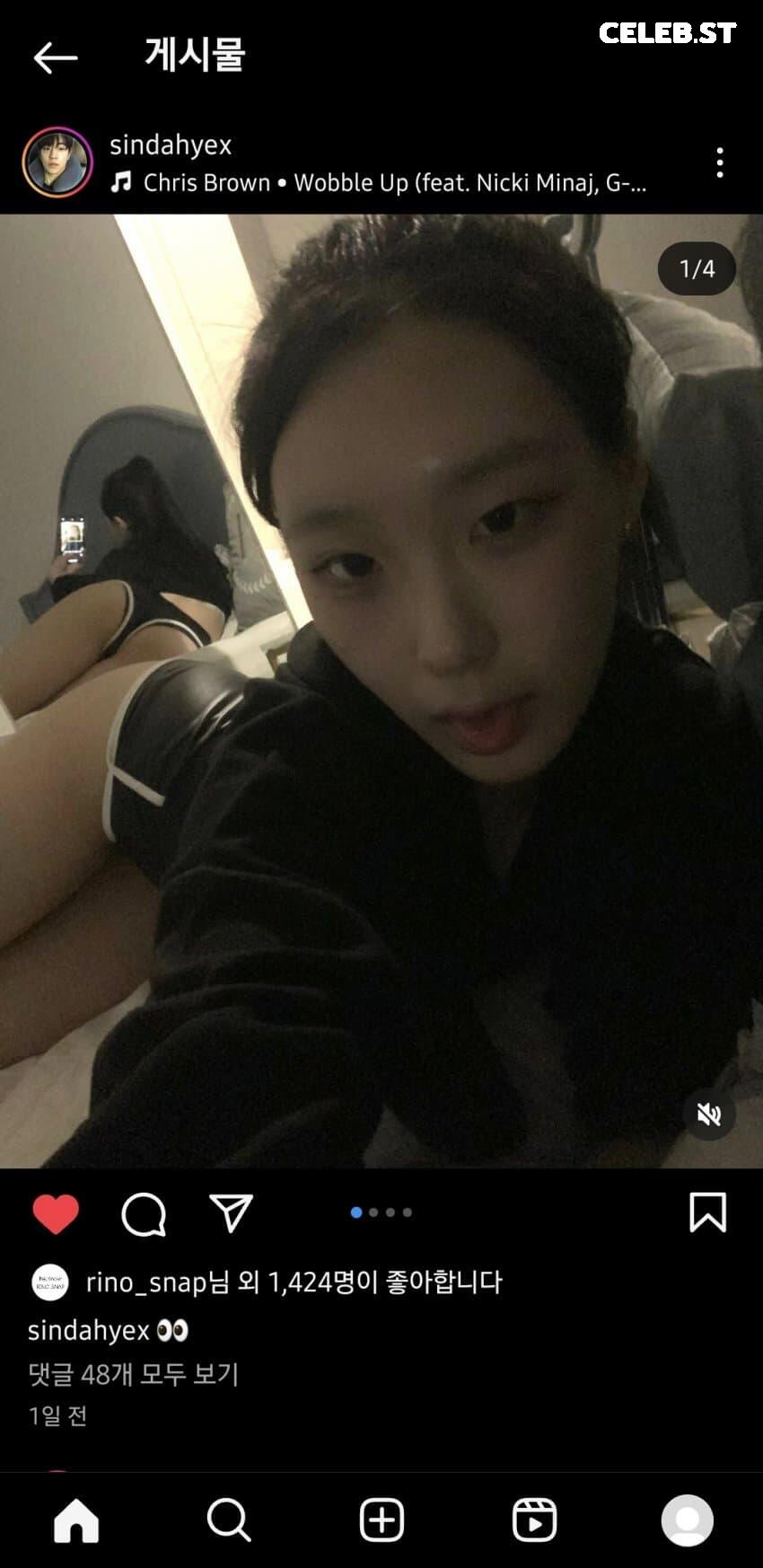Open the sindahyex username in header
763x1568 pixels.
[x=171, y=145]
